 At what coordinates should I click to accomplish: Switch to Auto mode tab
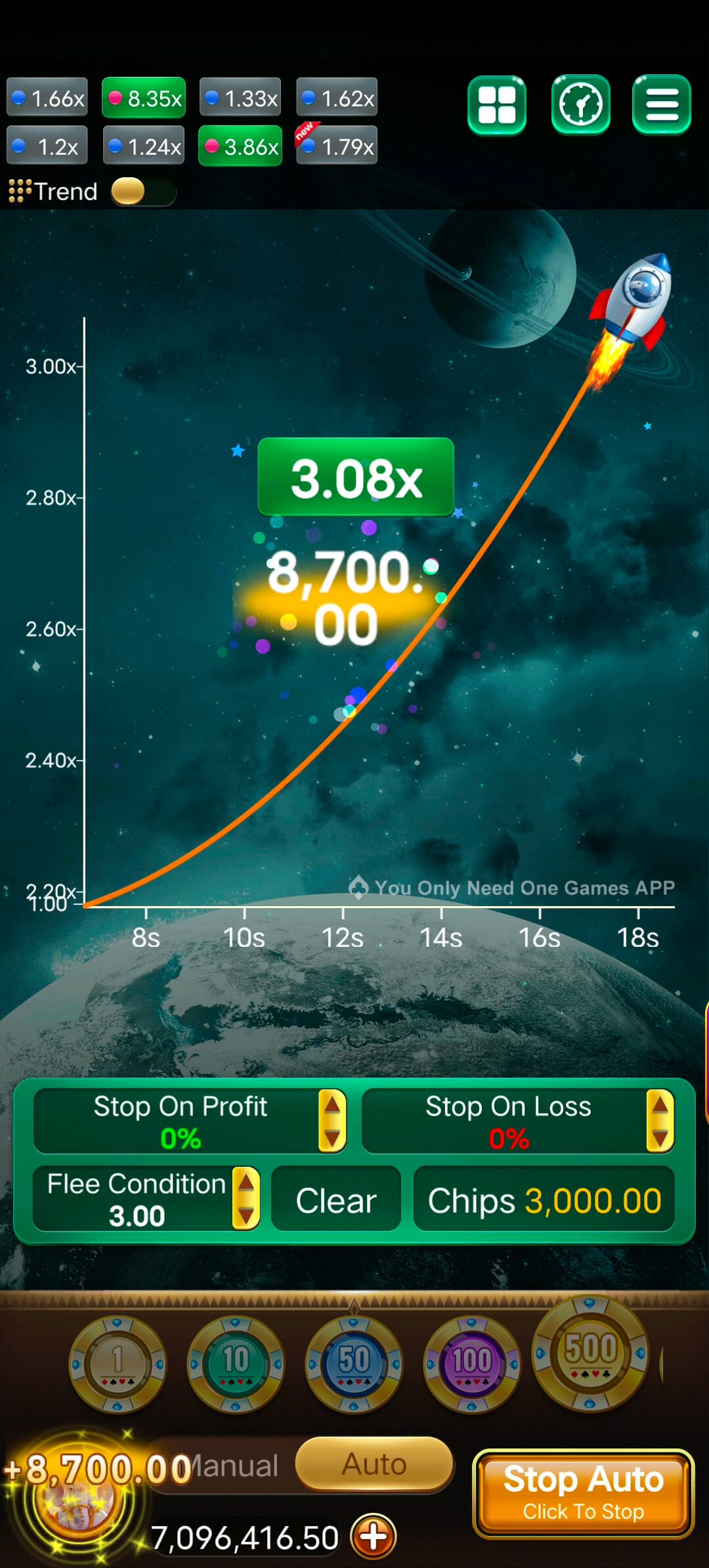pos(374,1464)
